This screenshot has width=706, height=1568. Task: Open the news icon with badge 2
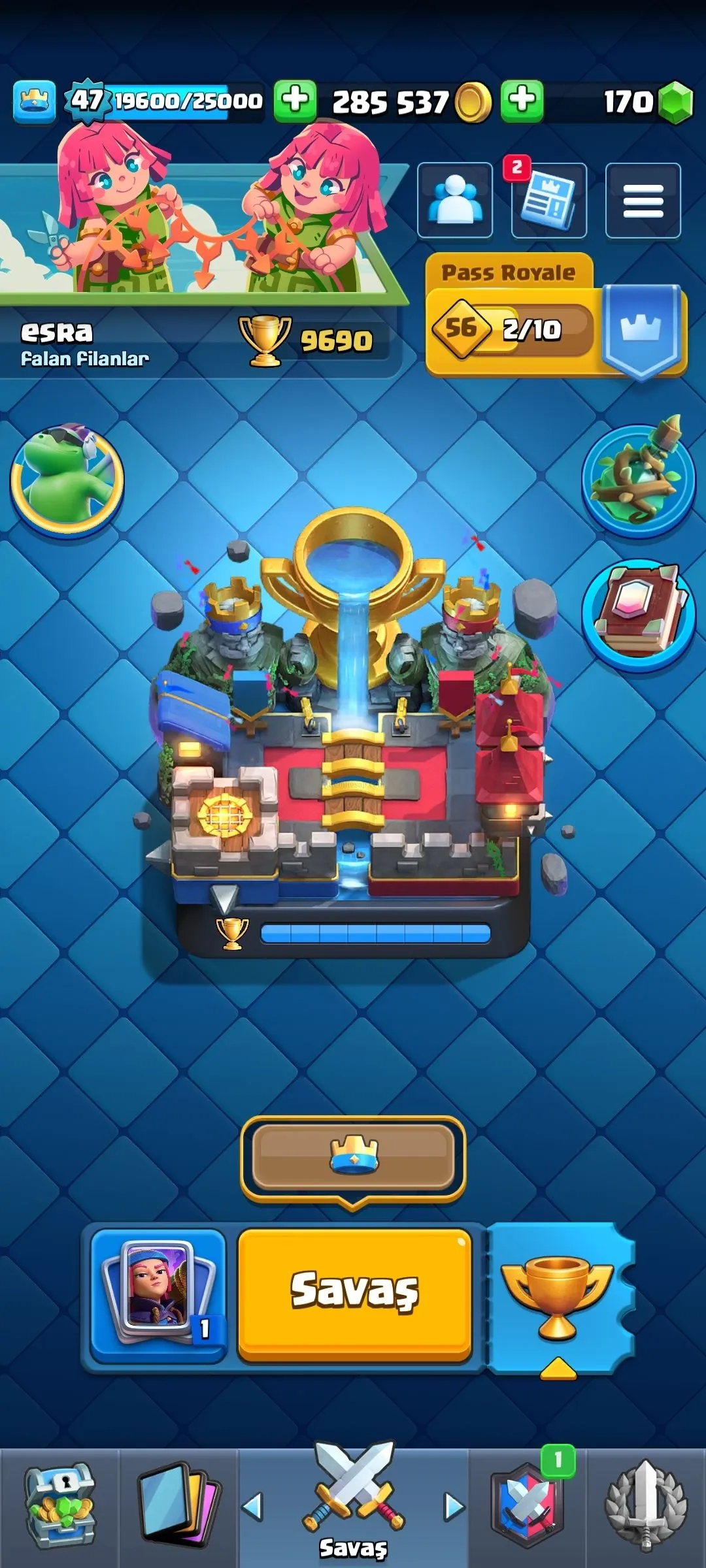pos(548,200)
